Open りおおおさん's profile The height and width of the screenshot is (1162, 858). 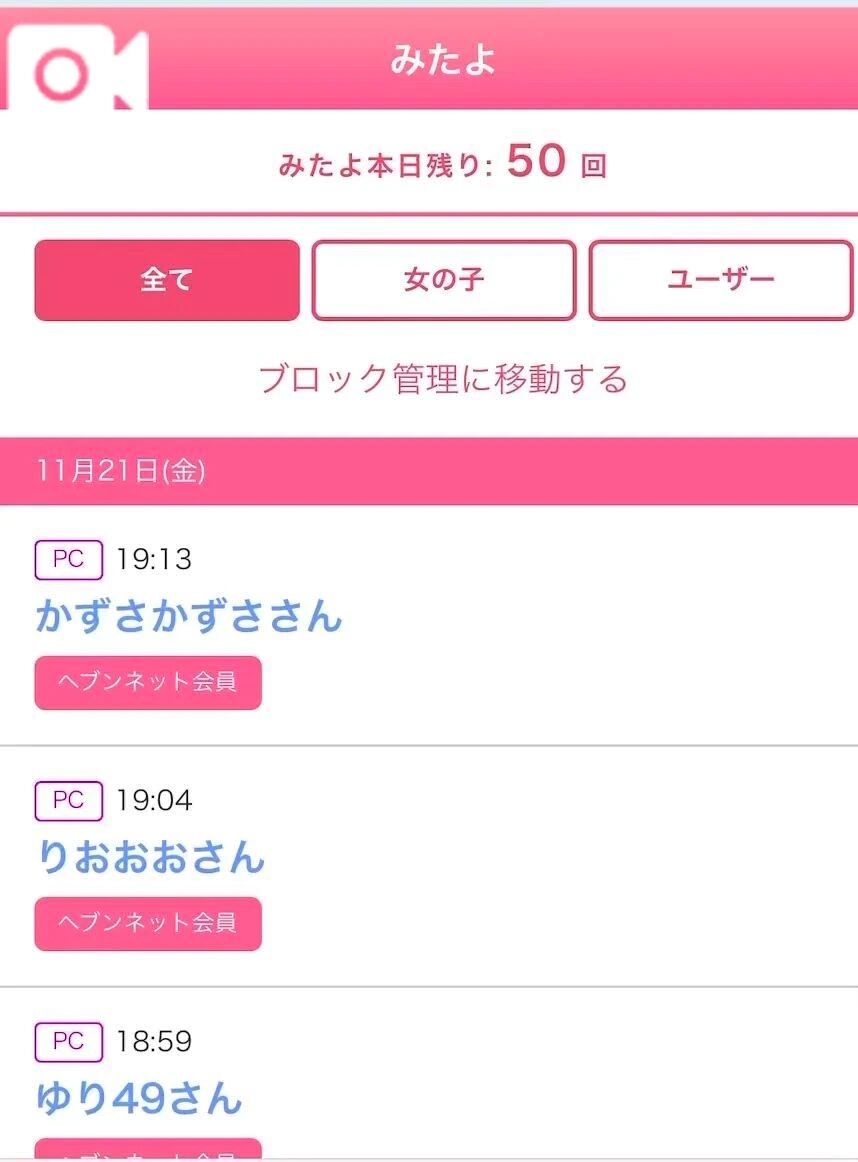pos(150,859)
